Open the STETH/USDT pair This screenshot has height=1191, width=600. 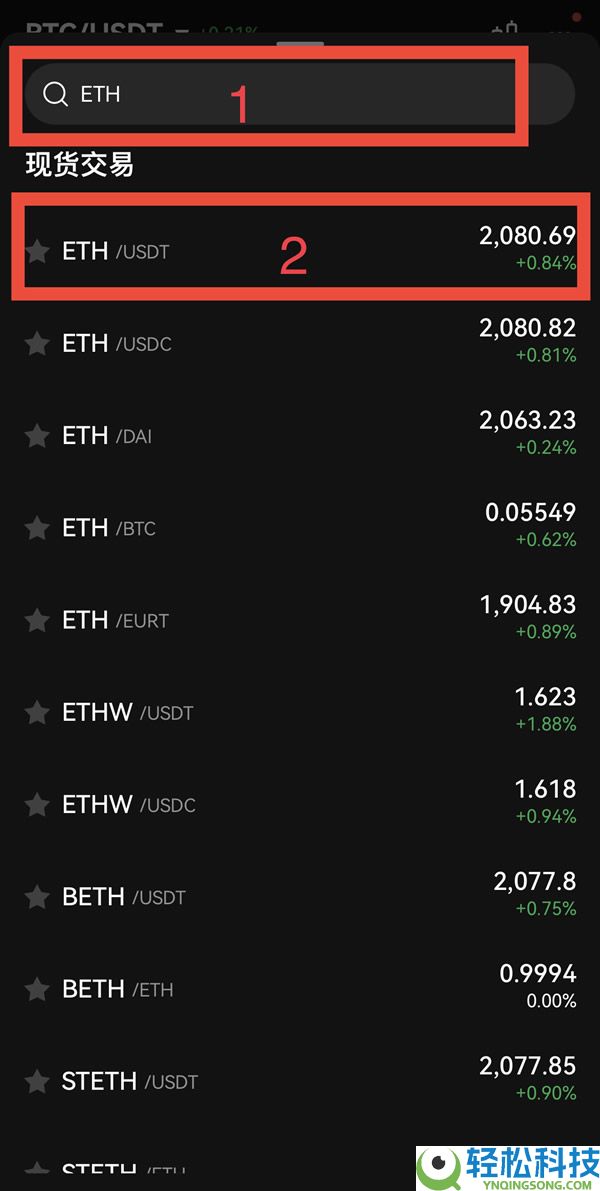(300, 1081)
